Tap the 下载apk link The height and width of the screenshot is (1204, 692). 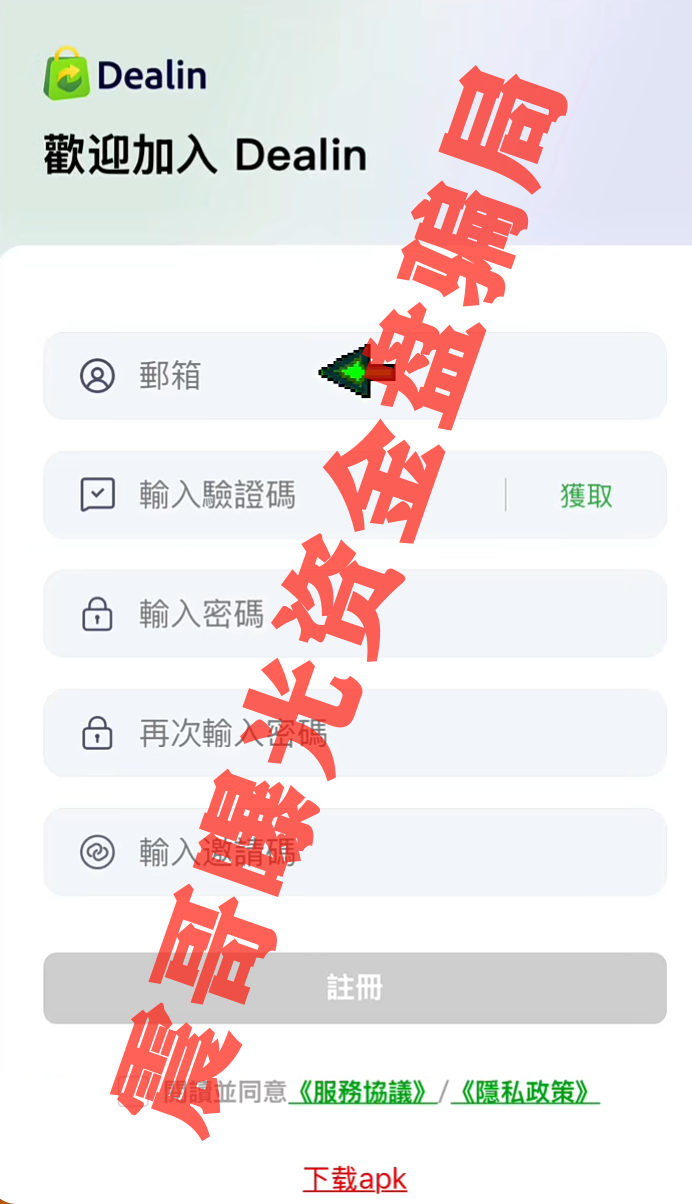click(355, 1179)
